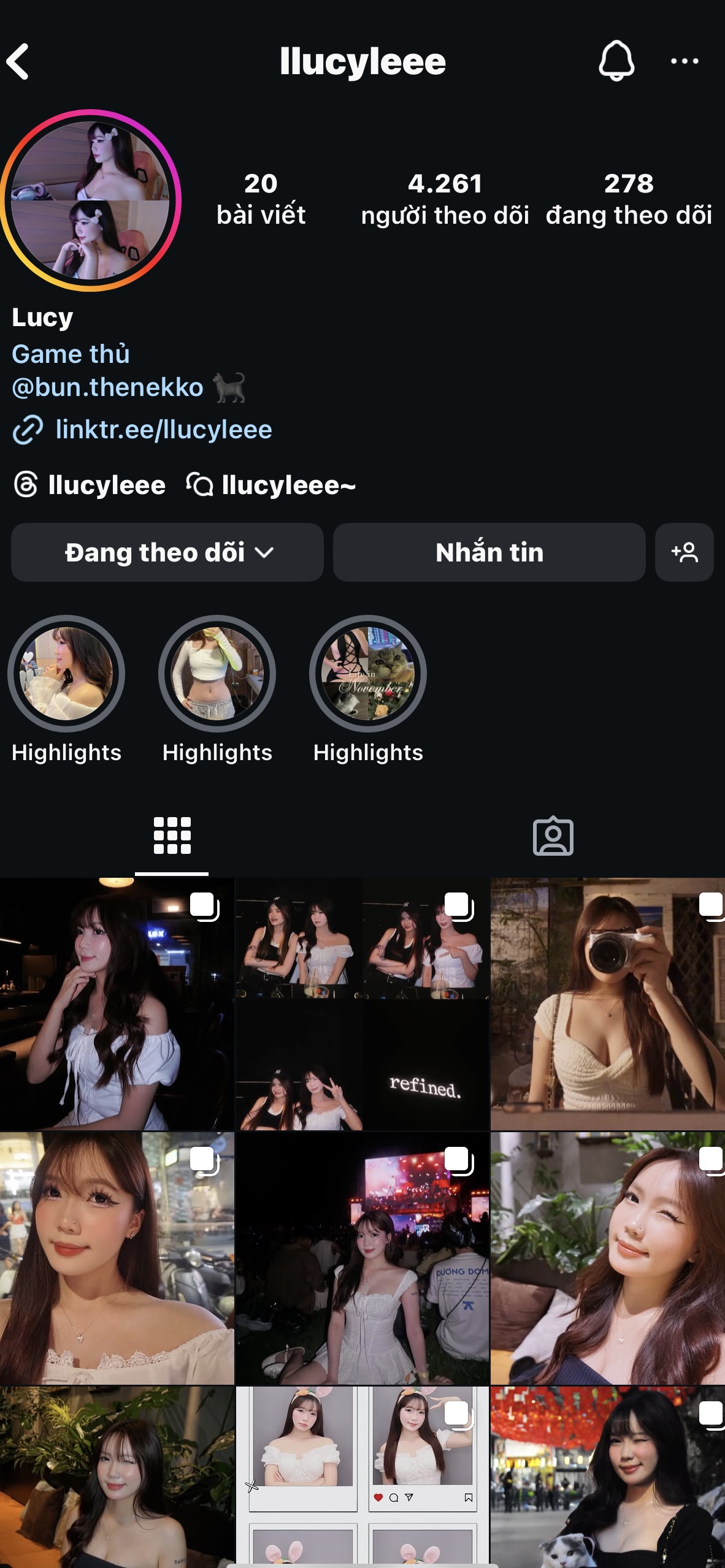Show suggested accounts with the add-person button
The image size is (725, 1568).
coord(684,552)
